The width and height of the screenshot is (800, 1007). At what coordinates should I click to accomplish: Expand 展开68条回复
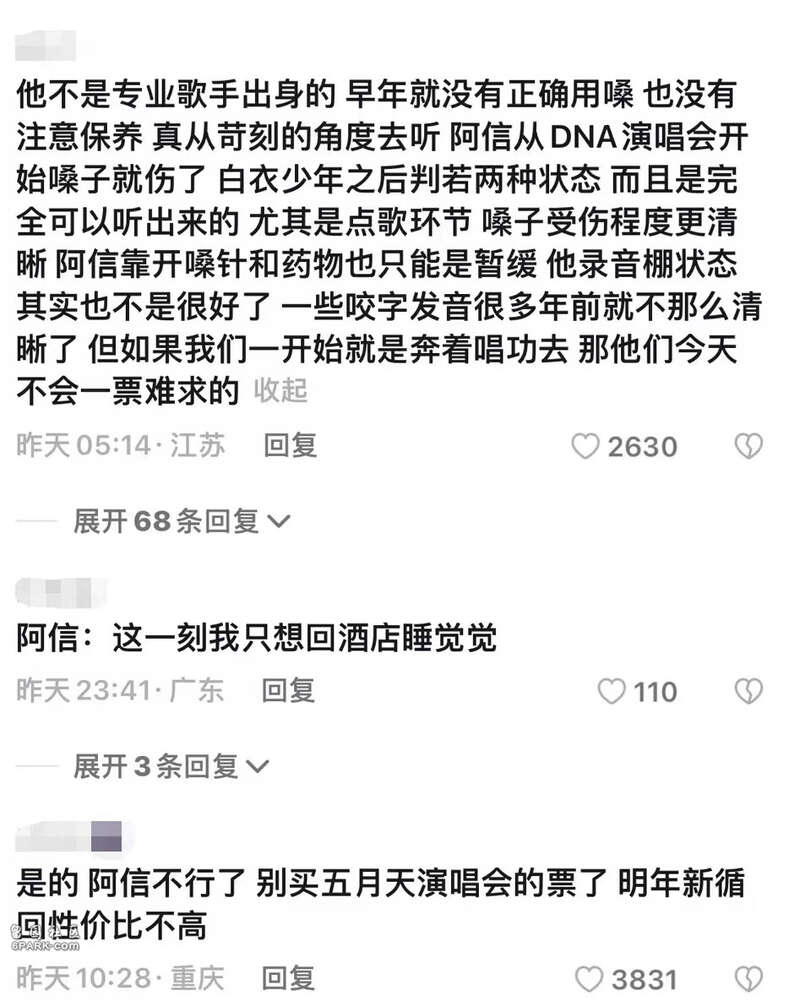coord(182,521)
